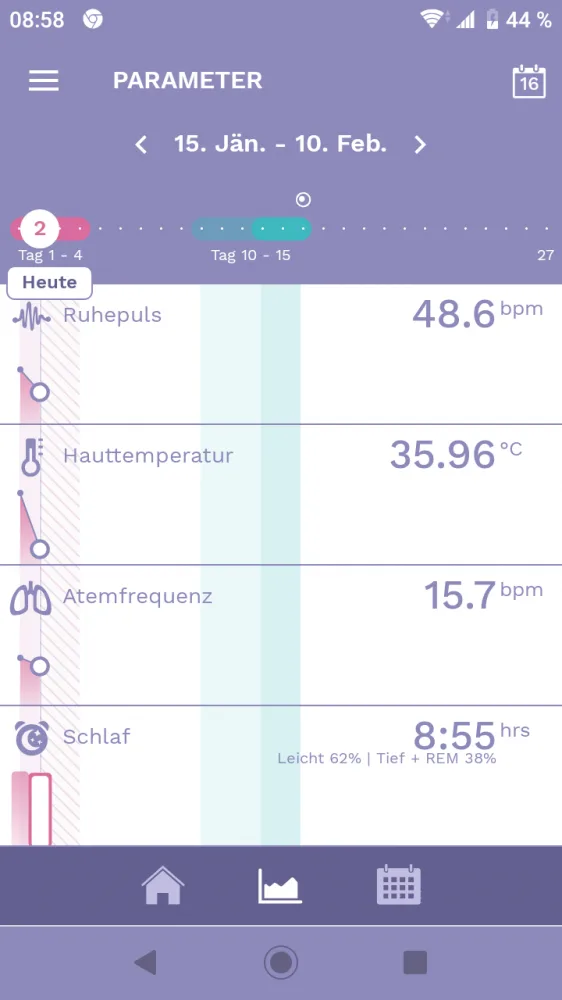The height and width of the screenshot is (1000, 562).
Task: Select the chart parameters tab
Action: click(x=280, y=885)
